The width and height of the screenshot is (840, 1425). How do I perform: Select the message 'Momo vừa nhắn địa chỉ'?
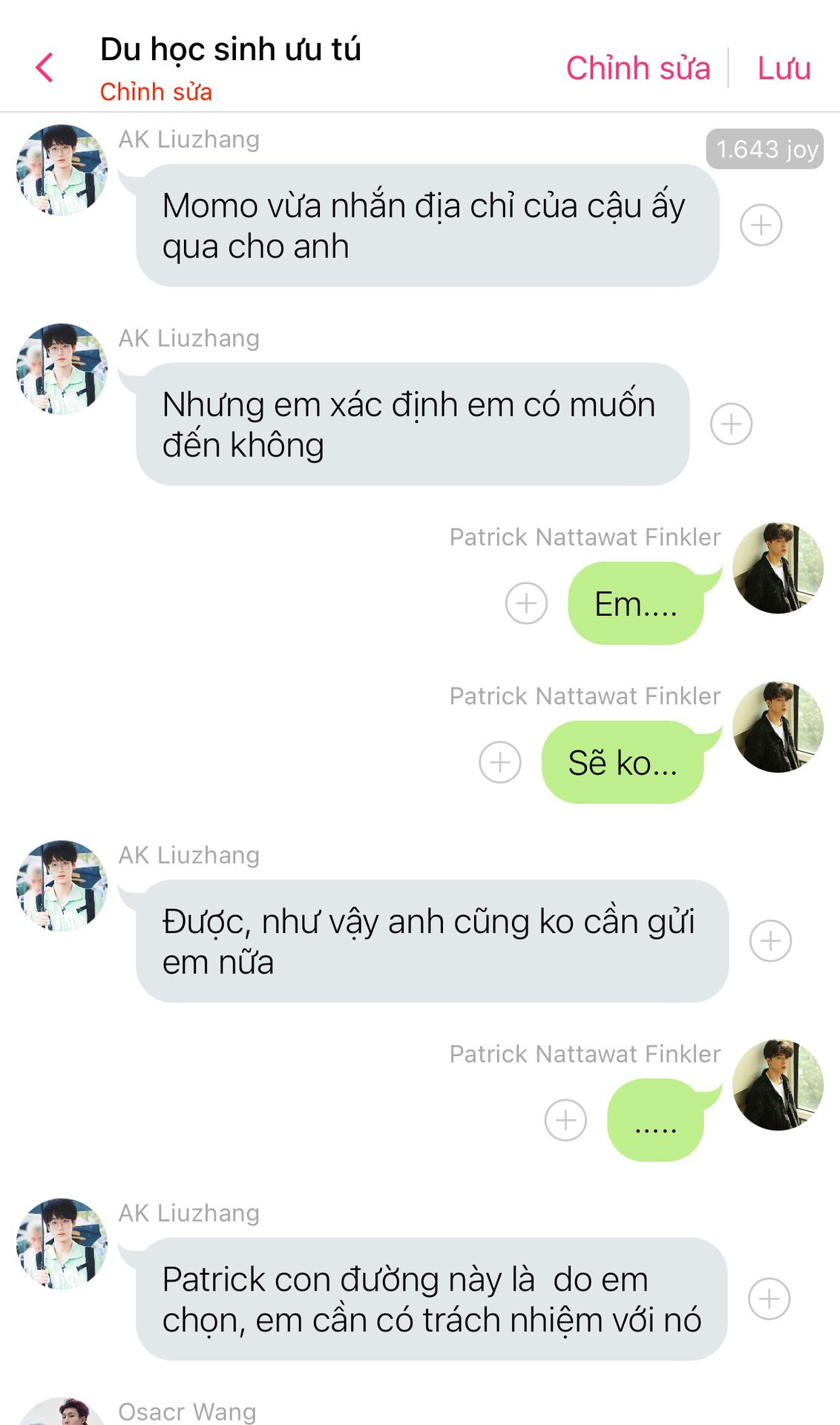(427, 226)
